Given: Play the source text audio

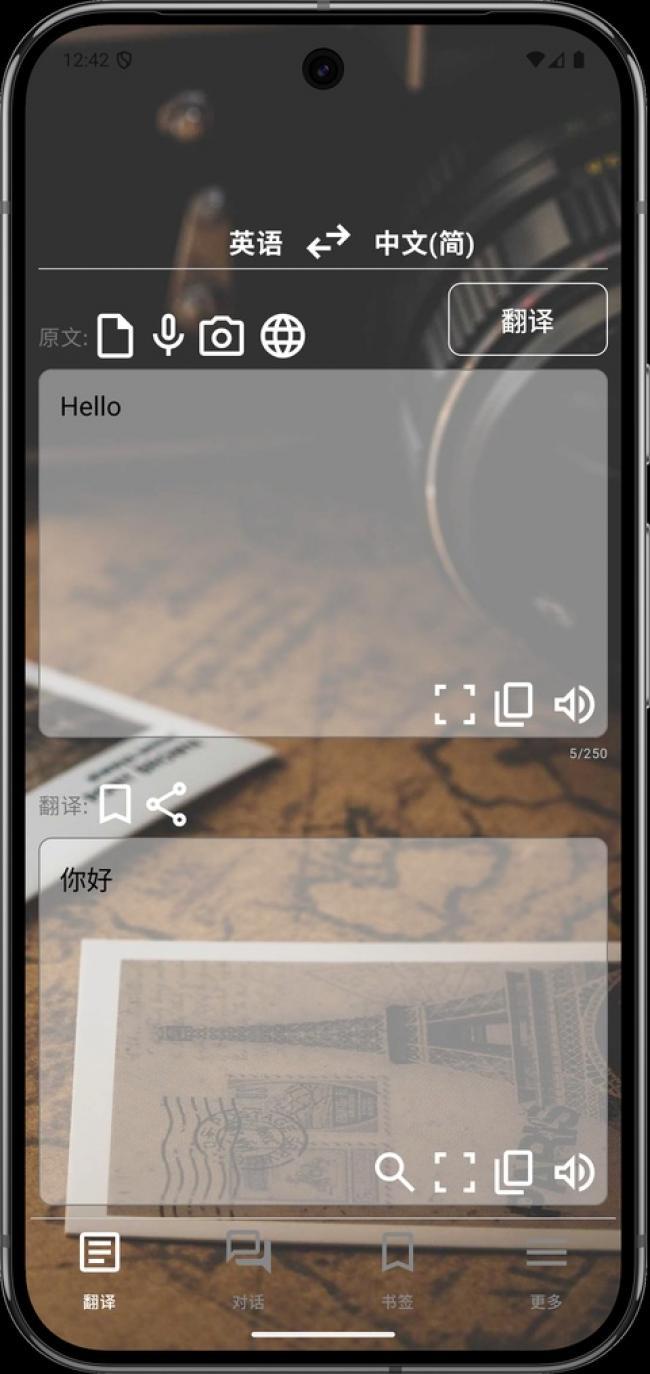Looking at the screenshot, I should [574, 705].
